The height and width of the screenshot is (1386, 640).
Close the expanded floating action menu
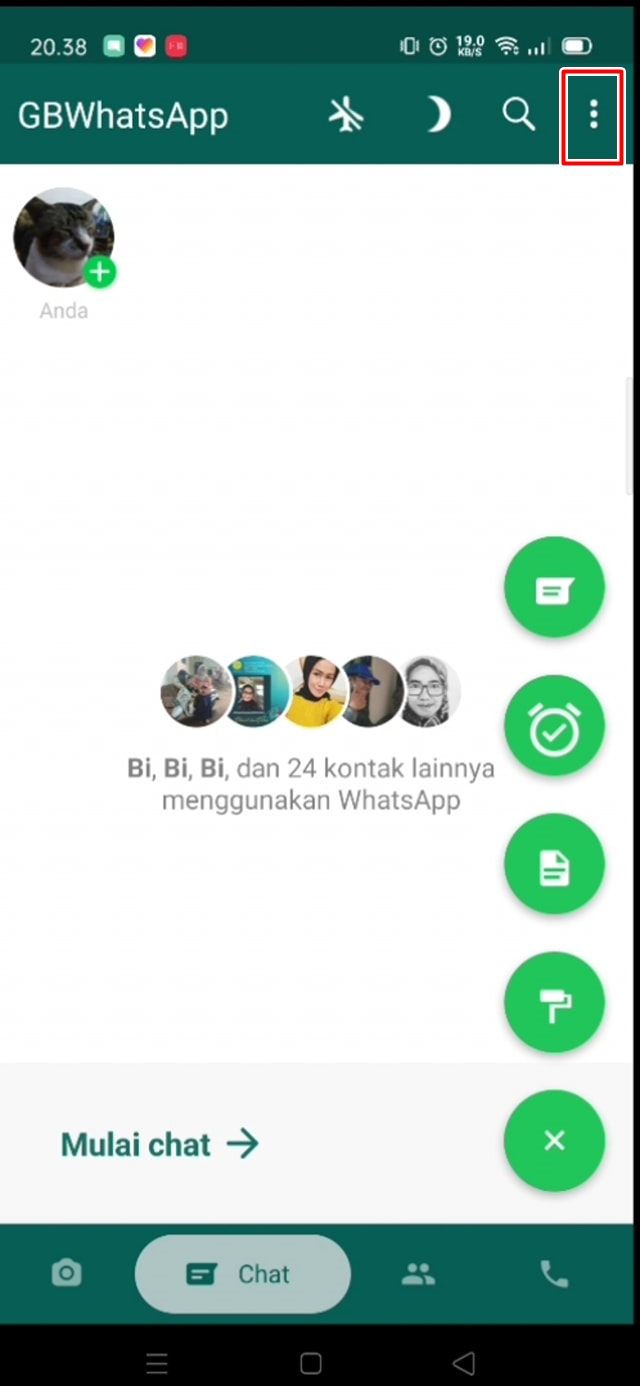[x=554, y=1141]
